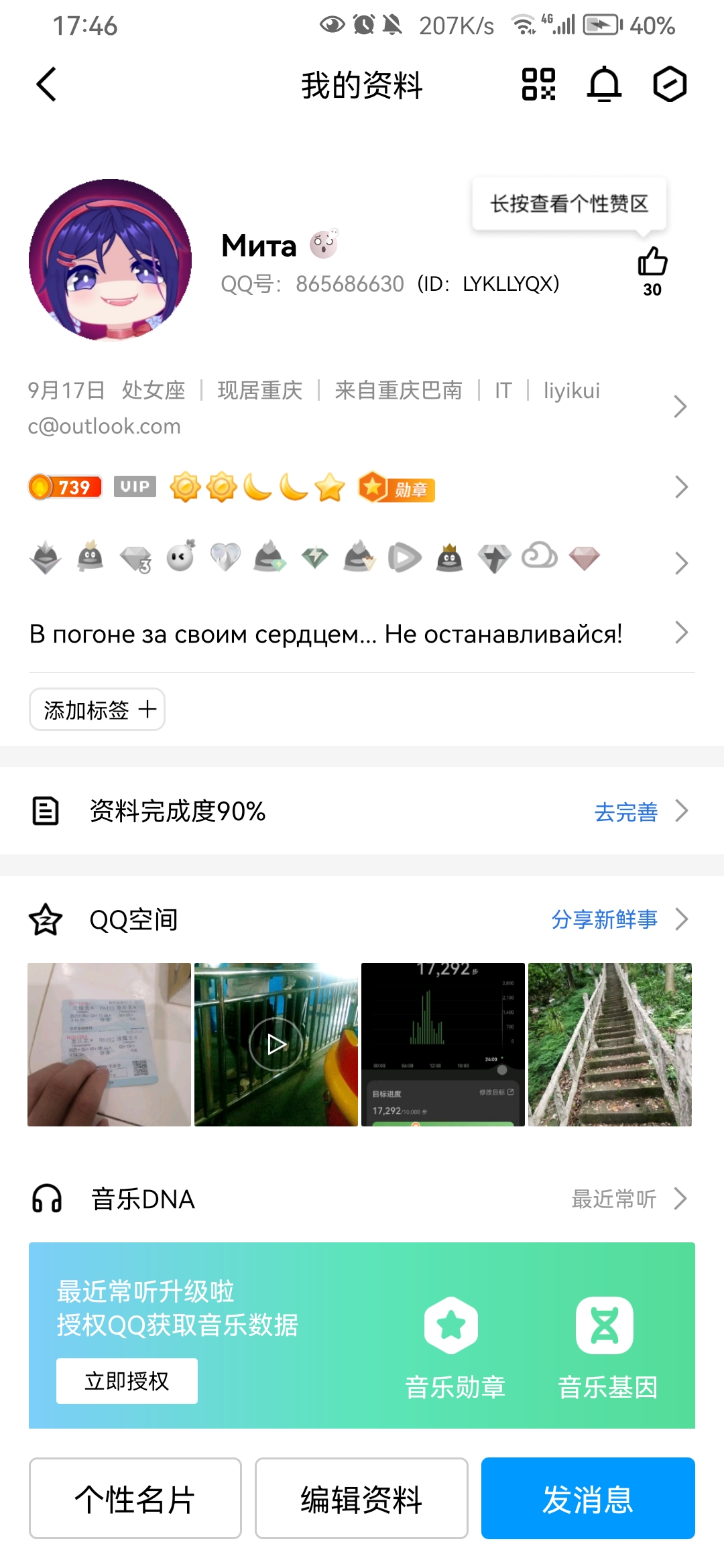The width and height of the screenshot is (724, 1568).
Task: Open the notifications bell
Action: point(604,84)
